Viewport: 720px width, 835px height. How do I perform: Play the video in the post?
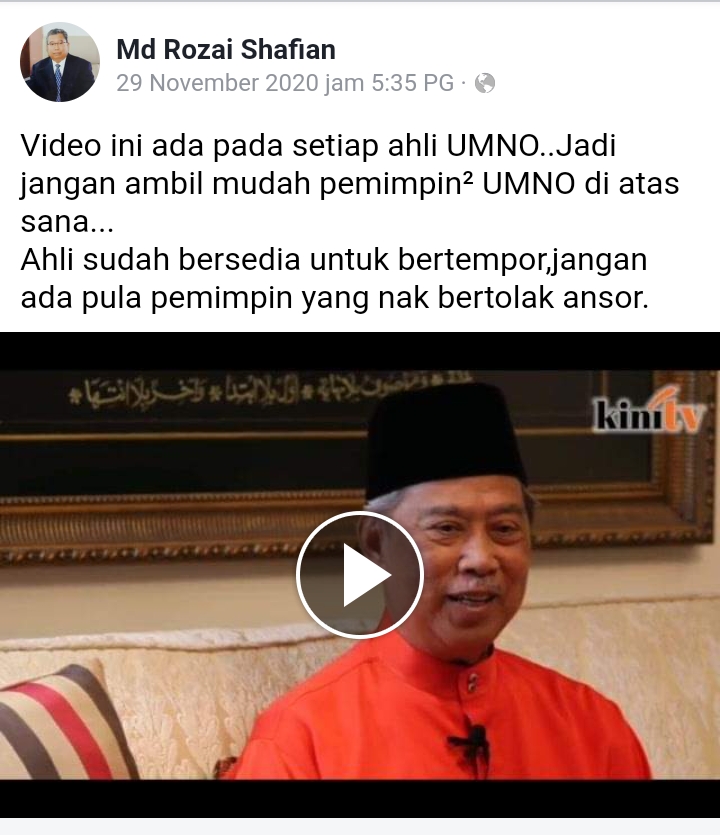coord(360,575)
